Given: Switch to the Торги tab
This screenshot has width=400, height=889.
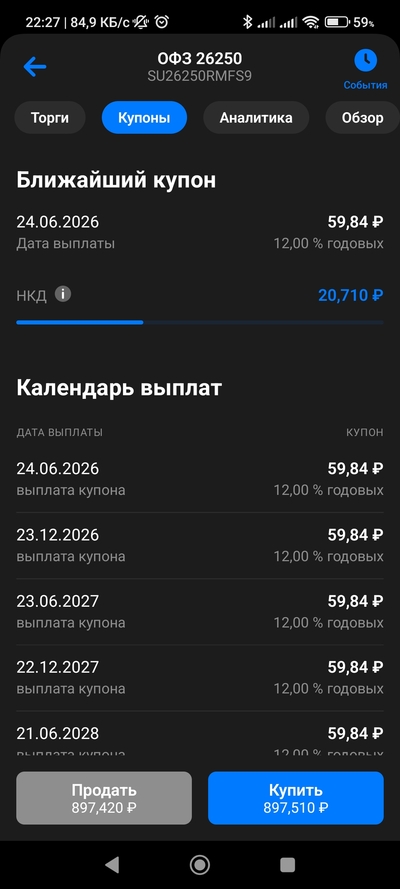Looking at the screenshot, I should coord(50,118).
